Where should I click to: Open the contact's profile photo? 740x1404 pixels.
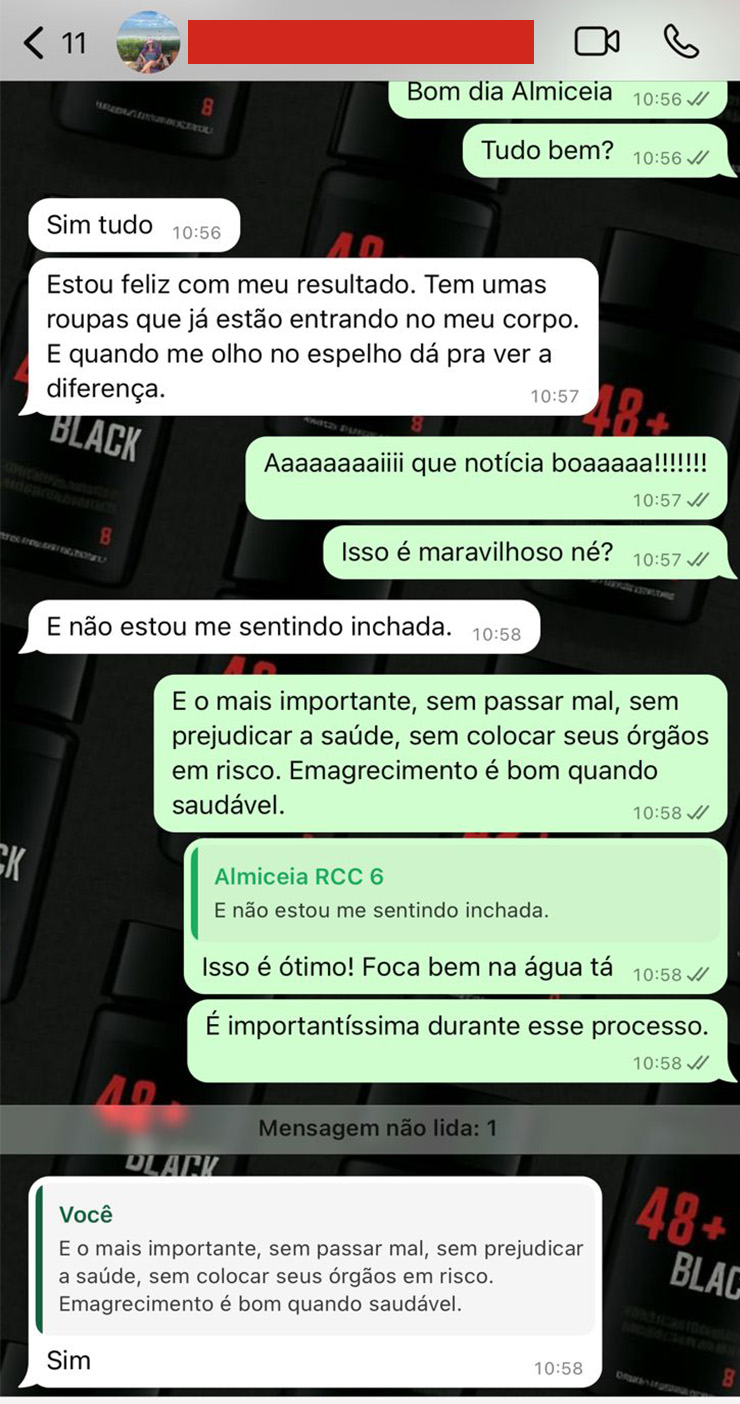click(x=148, y=42)
